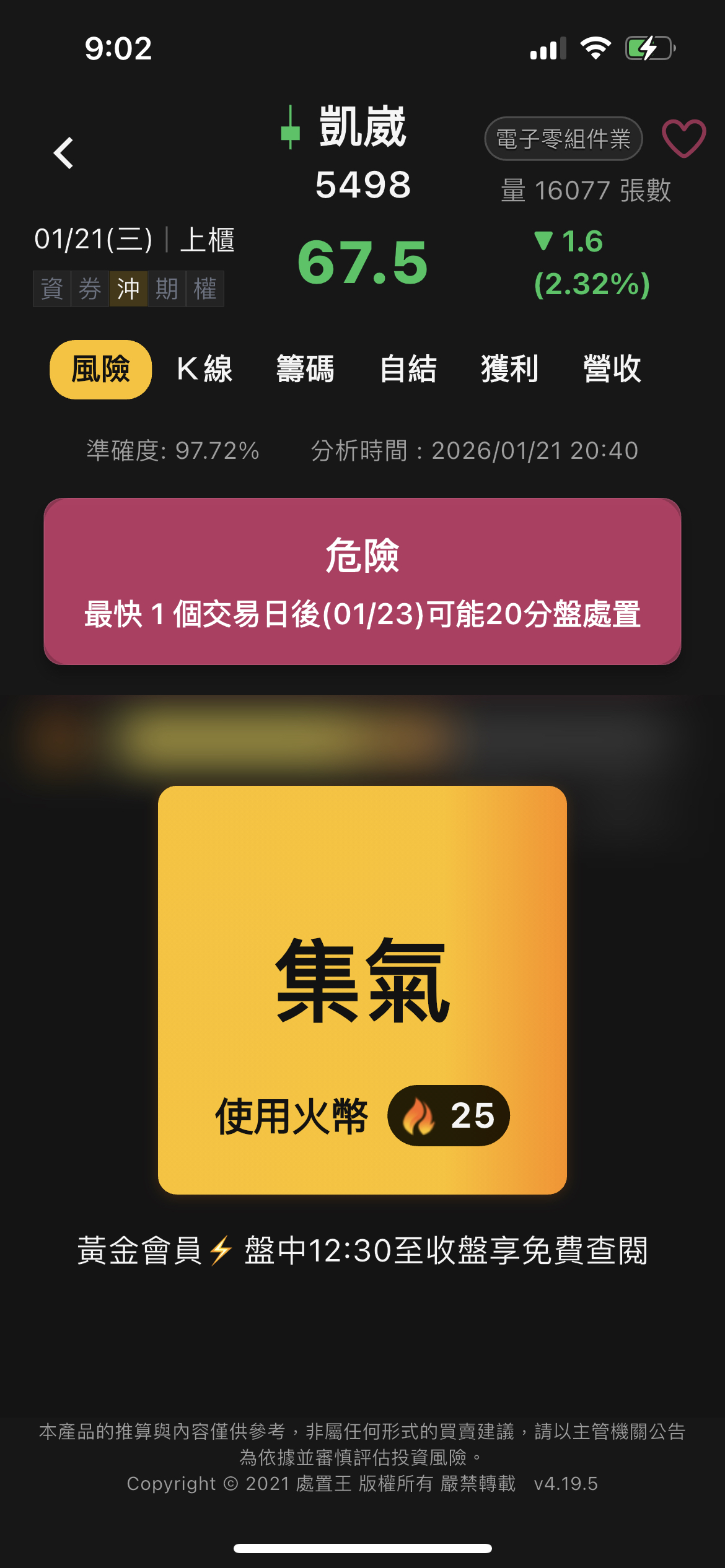Tap the cellular signal bars indicator
This screenshot has width=725, height=1568.
pos(548,48)
